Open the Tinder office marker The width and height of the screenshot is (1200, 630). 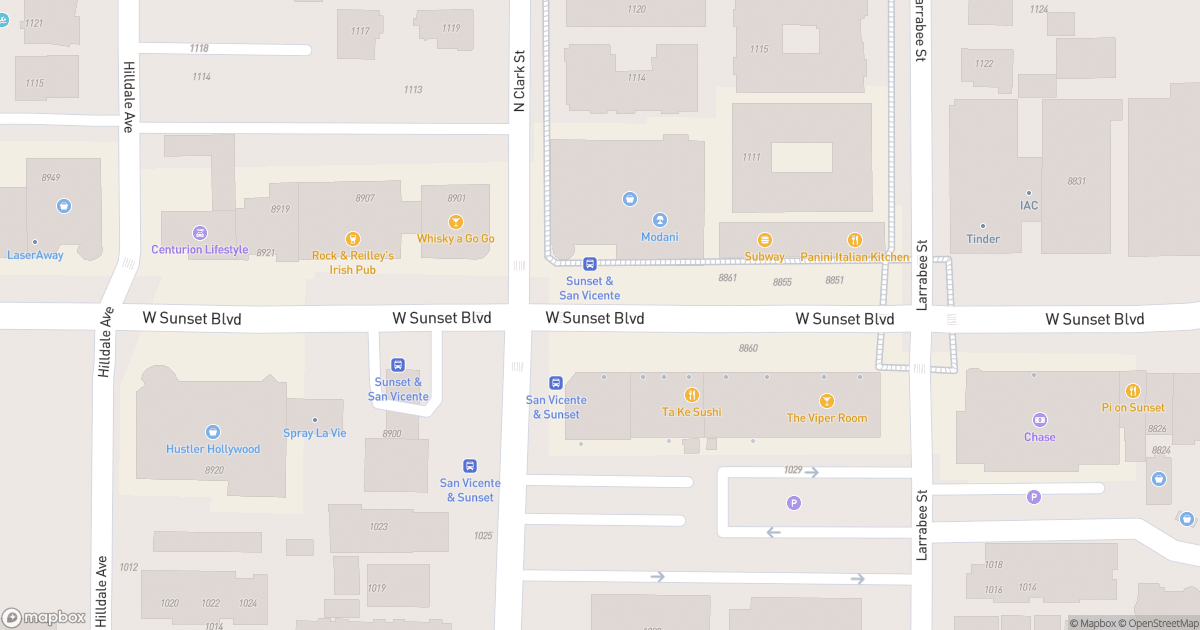tap(983, 226)
